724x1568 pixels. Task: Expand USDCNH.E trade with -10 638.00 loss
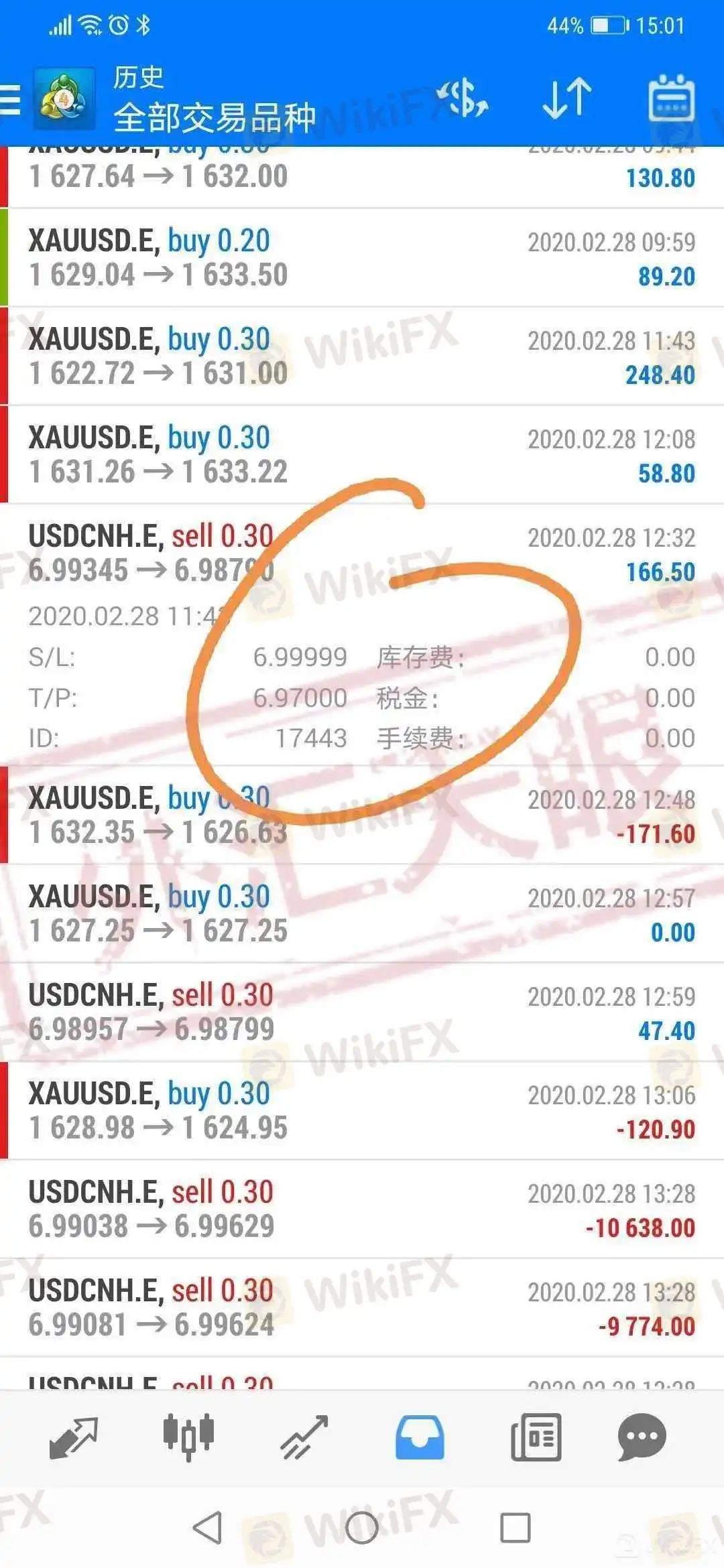coord(362,1210)
